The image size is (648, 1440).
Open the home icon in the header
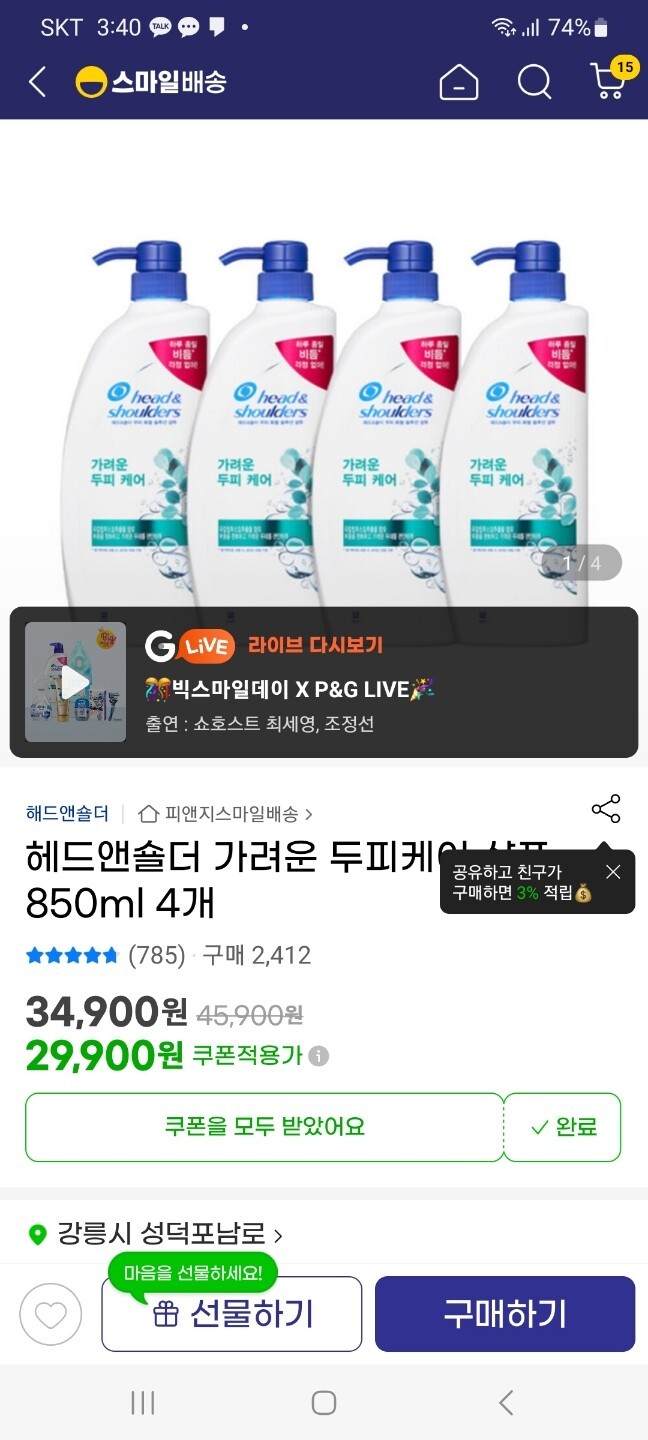tap(458, 82)
